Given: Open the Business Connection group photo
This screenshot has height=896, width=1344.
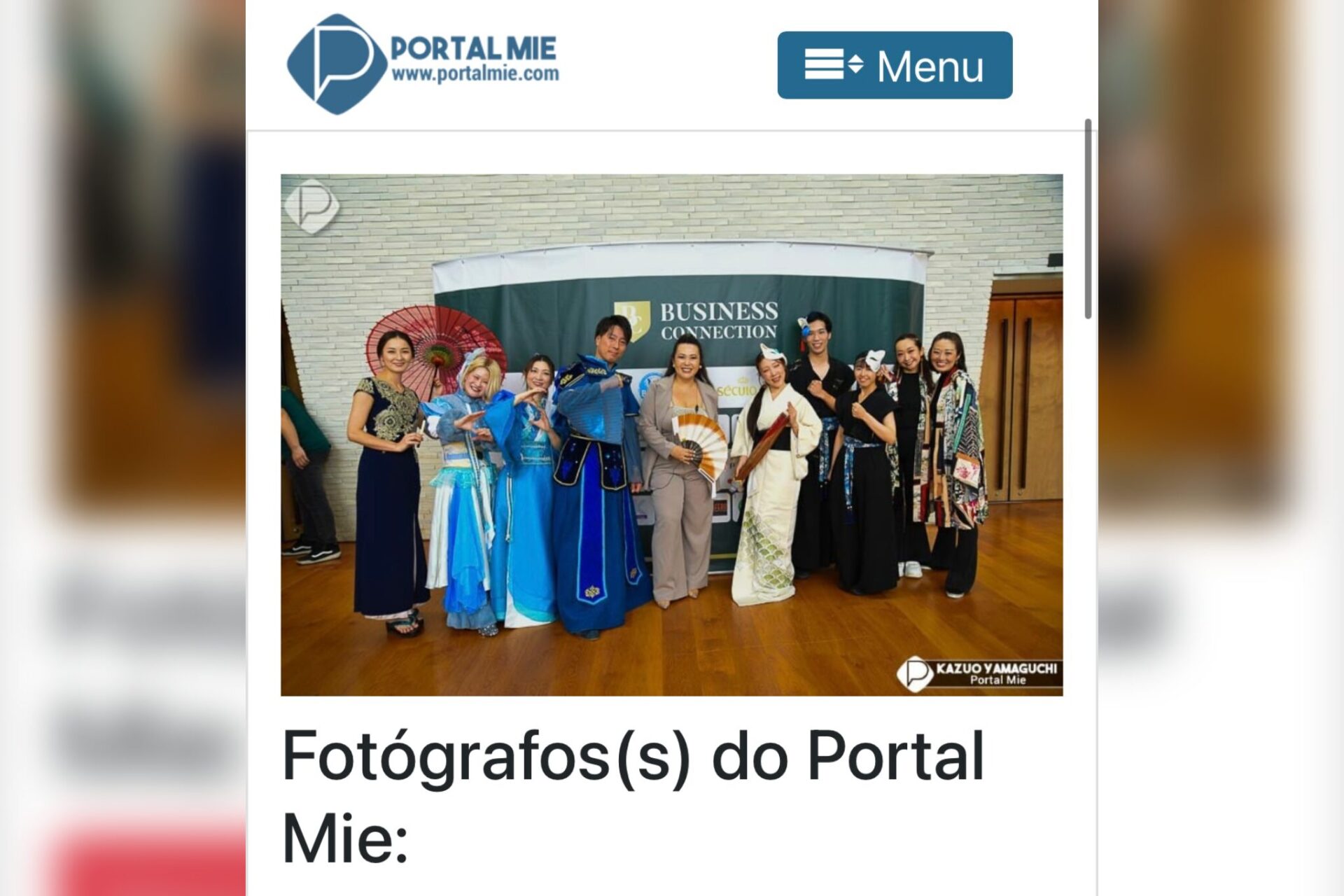Looking at the screenshot, I should point(671,435).
